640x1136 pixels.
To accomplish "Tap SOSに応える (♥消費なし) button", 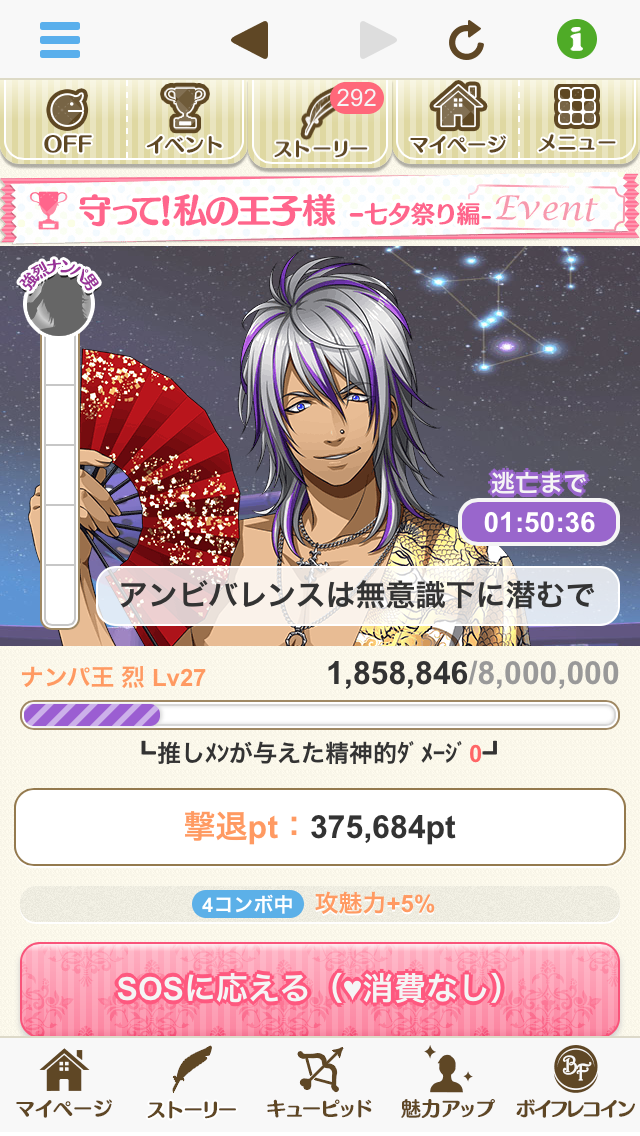I will 320,988.
